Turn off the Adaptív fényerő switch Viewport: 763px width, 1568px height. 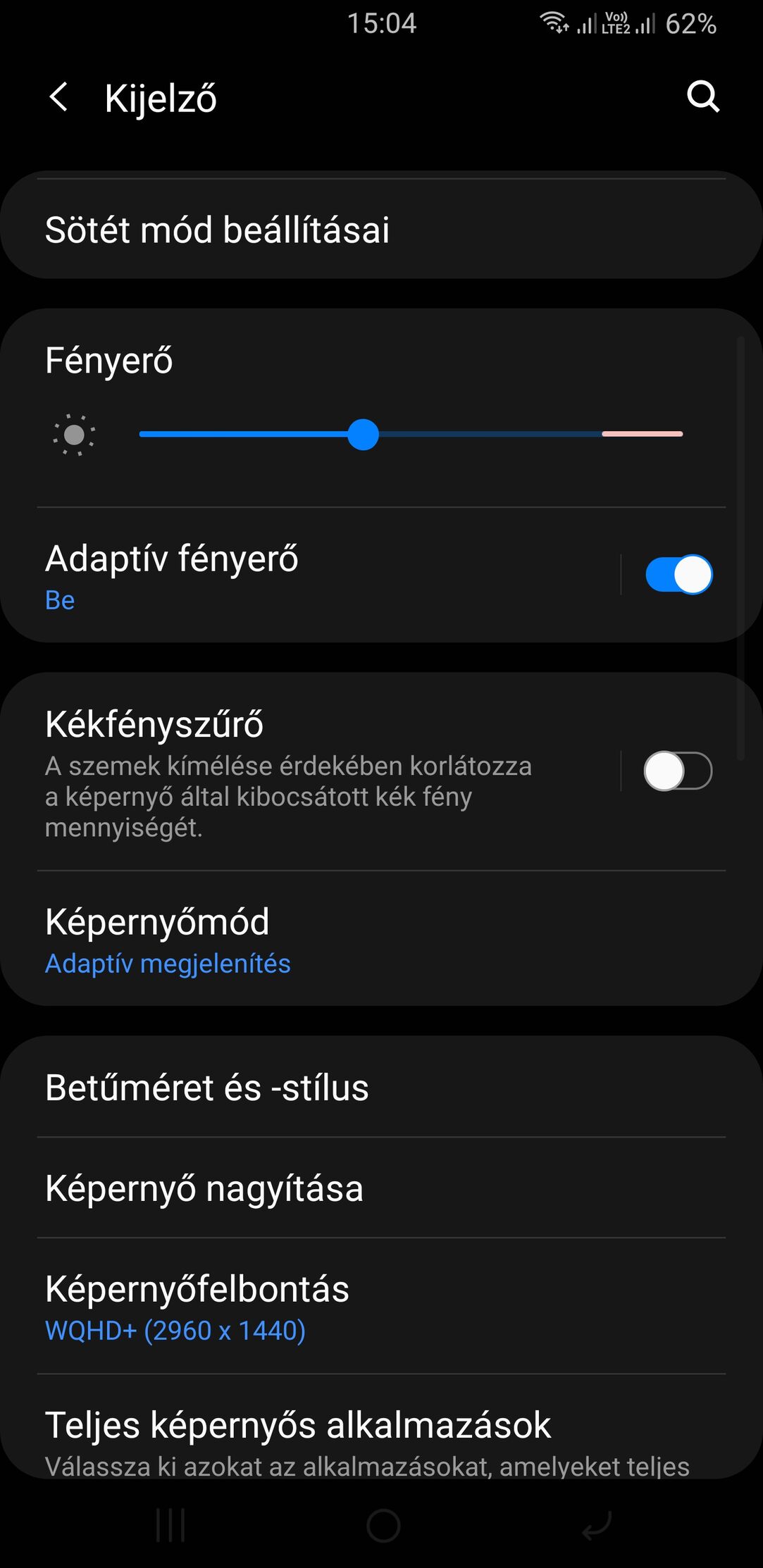click(678, 575)
